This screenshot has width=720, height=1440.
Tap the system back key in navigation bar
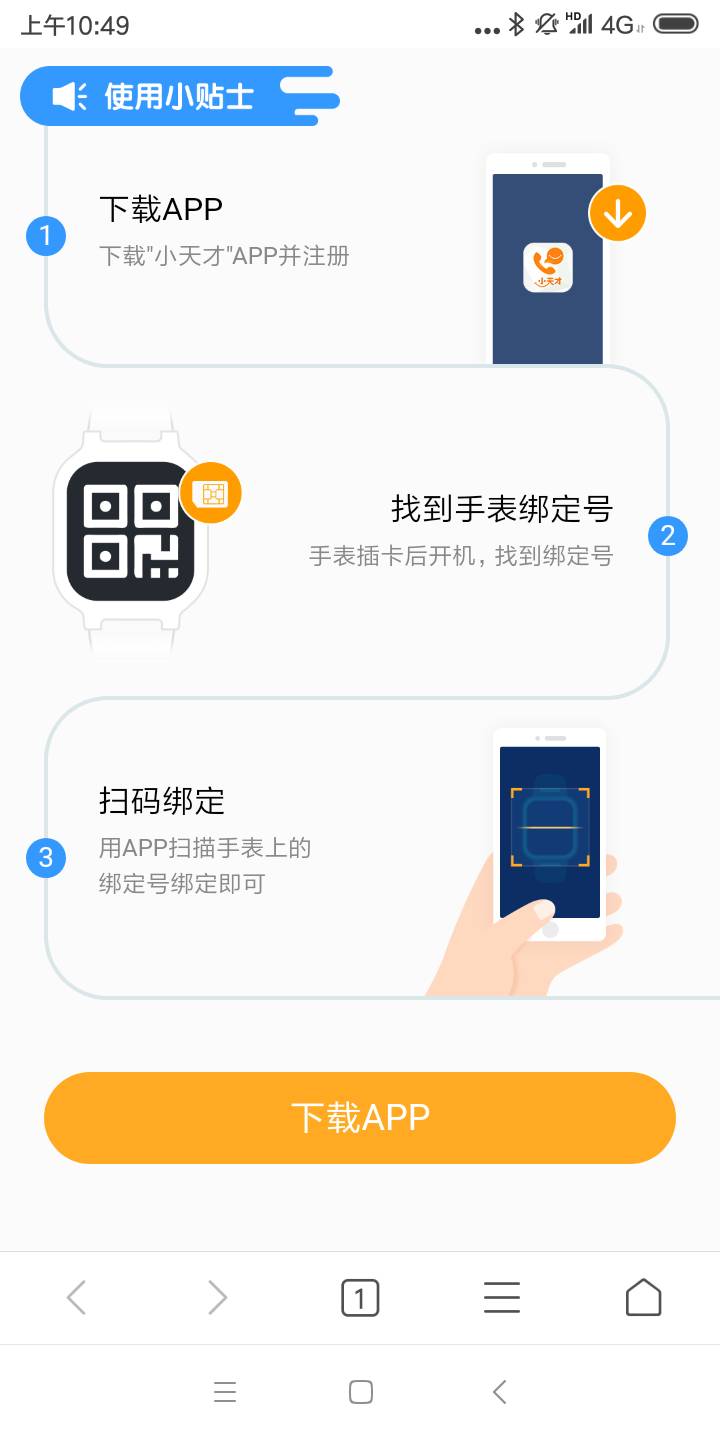click(x=499, y=1391)
